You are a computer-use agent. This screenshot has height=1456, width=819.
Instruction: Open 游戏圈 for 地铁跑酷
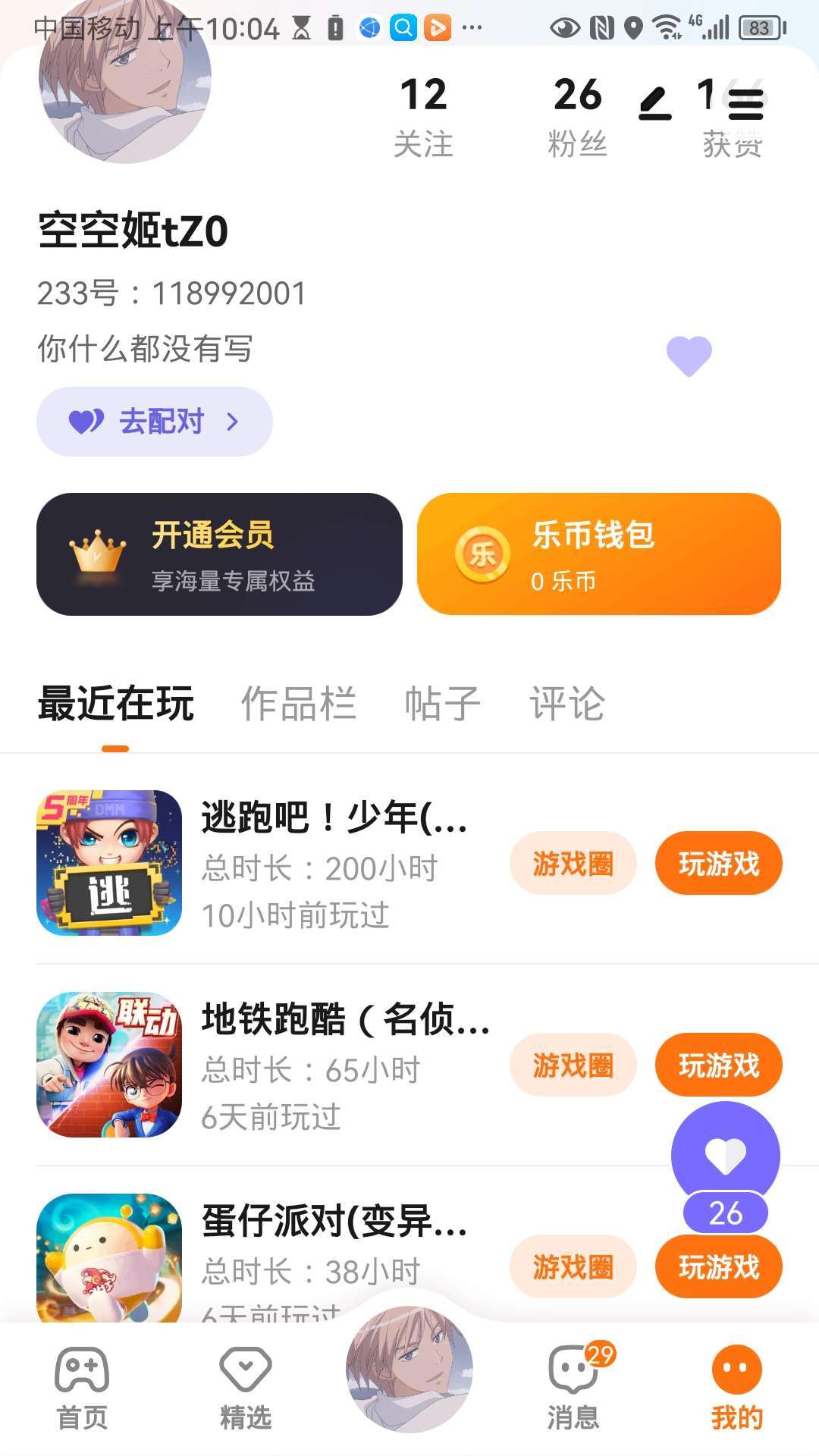573,1065
